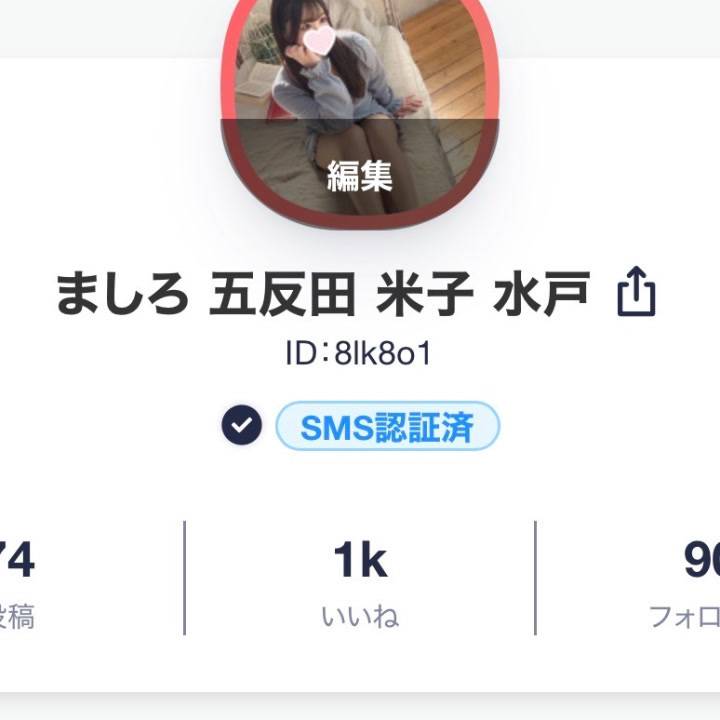The image size is (720, 720).
Task: Tap 編集 to edit the profile photo
Action: tap(359, 175)
